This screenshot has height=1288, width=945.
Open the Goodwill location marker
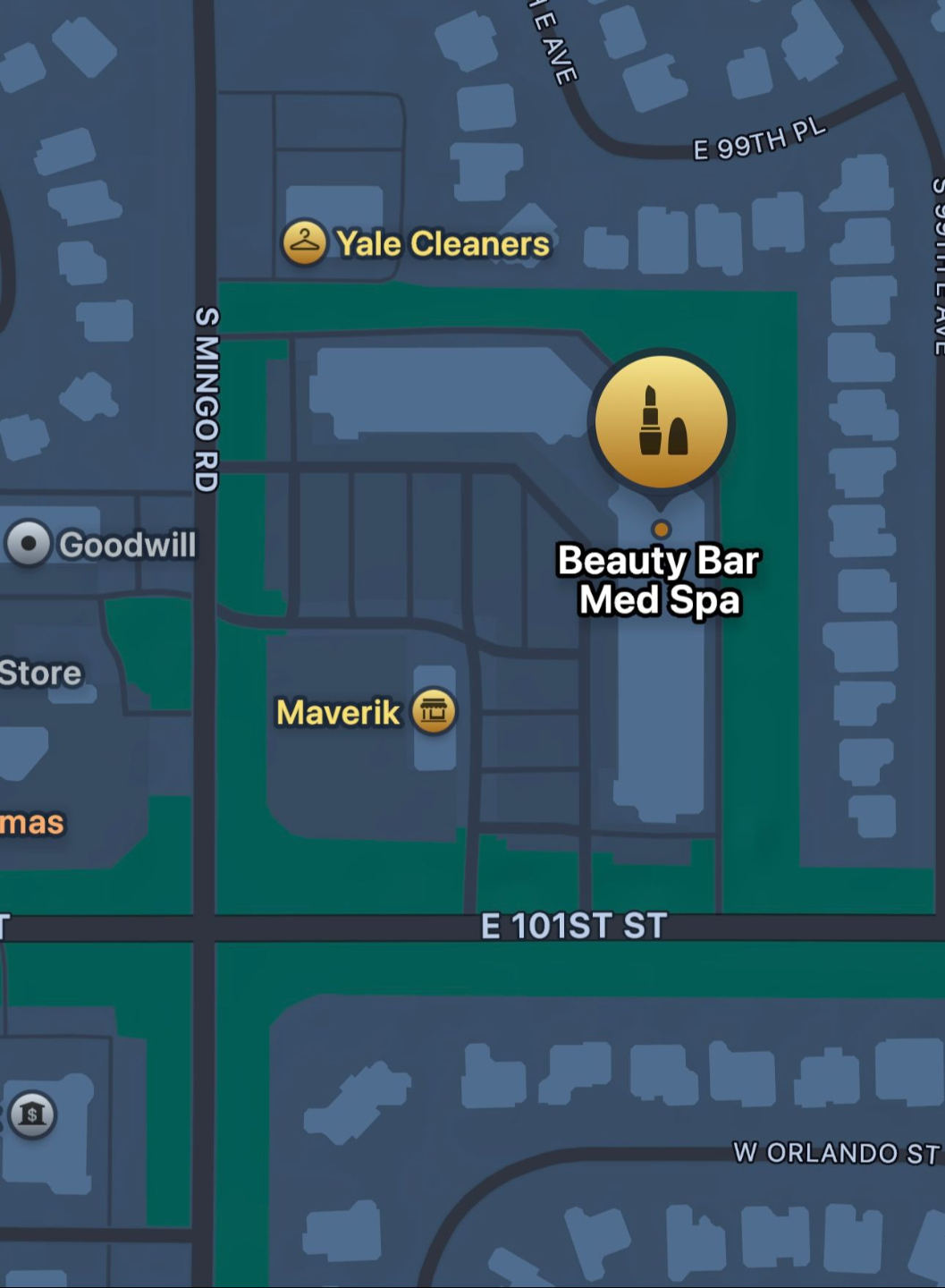(x=29, y=543)
